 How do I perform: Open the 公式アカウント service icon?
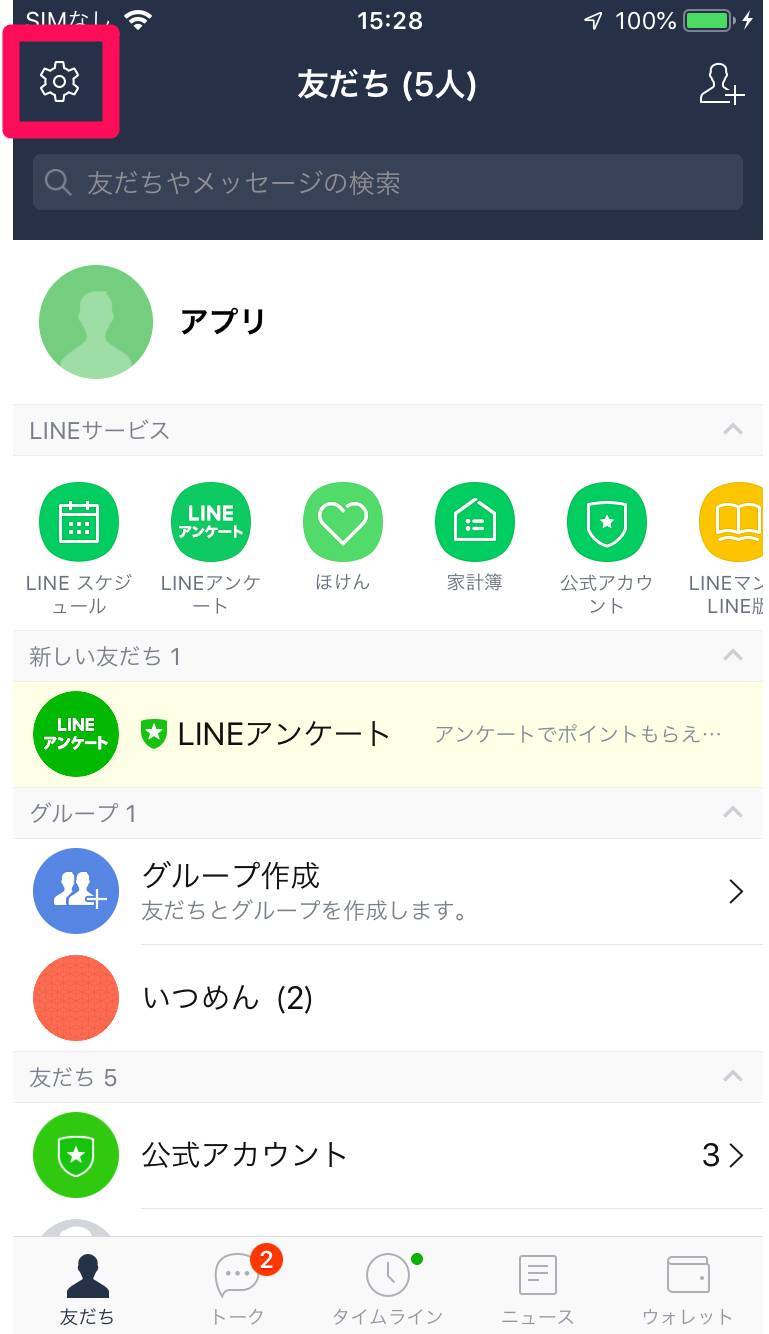pos(607,522)
